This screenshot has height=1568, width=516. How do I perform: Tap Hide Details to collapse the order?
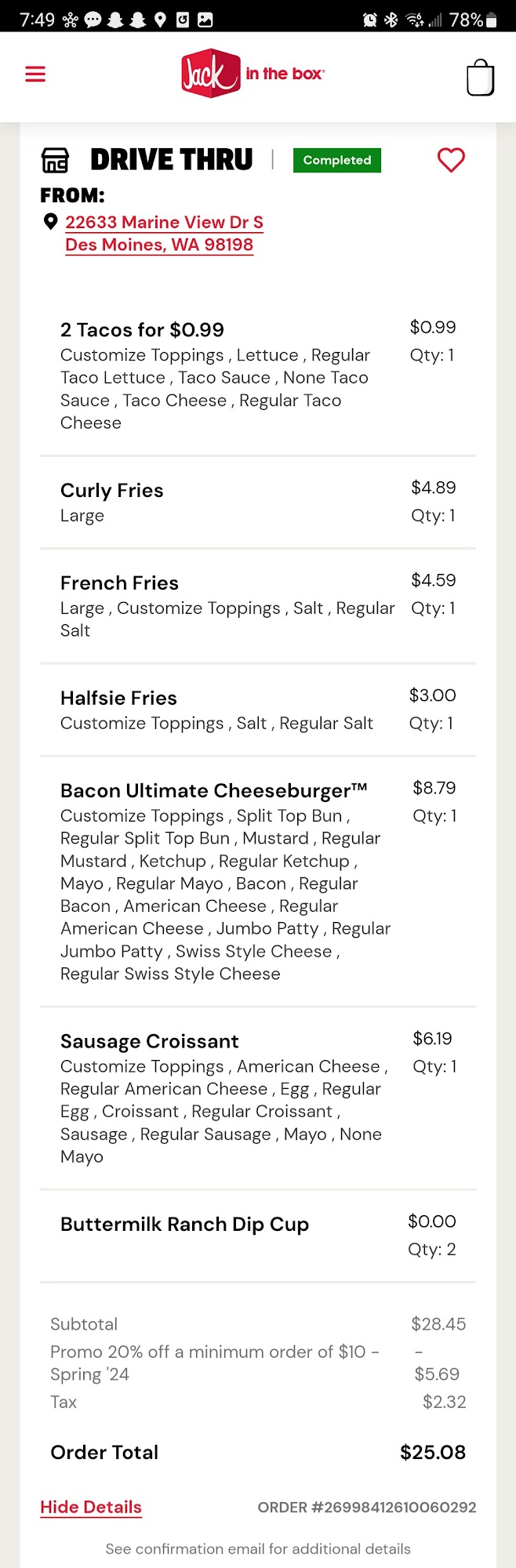point(91,1507)
